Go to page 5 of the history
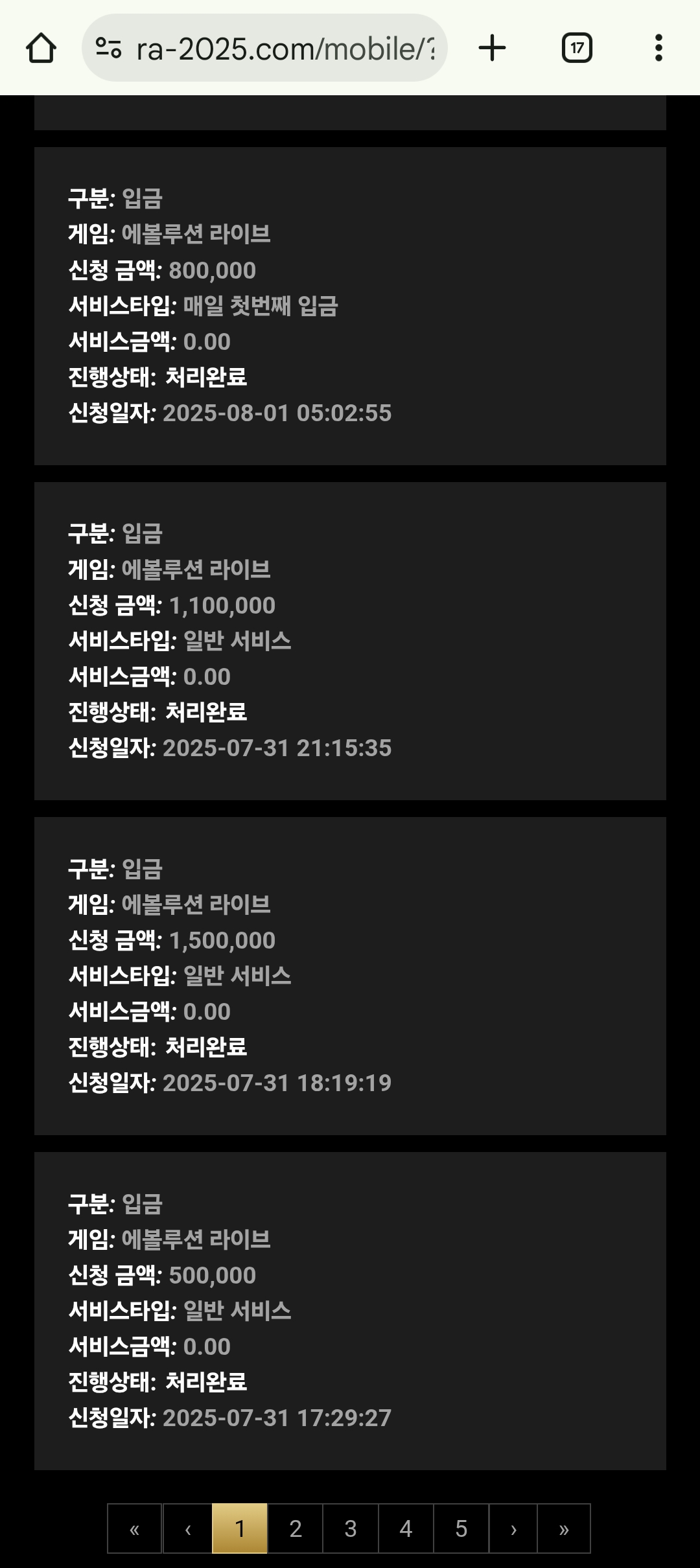The height and width of the screenshot is (1568, 700). pyautogui.click(x=461, y=1528)
